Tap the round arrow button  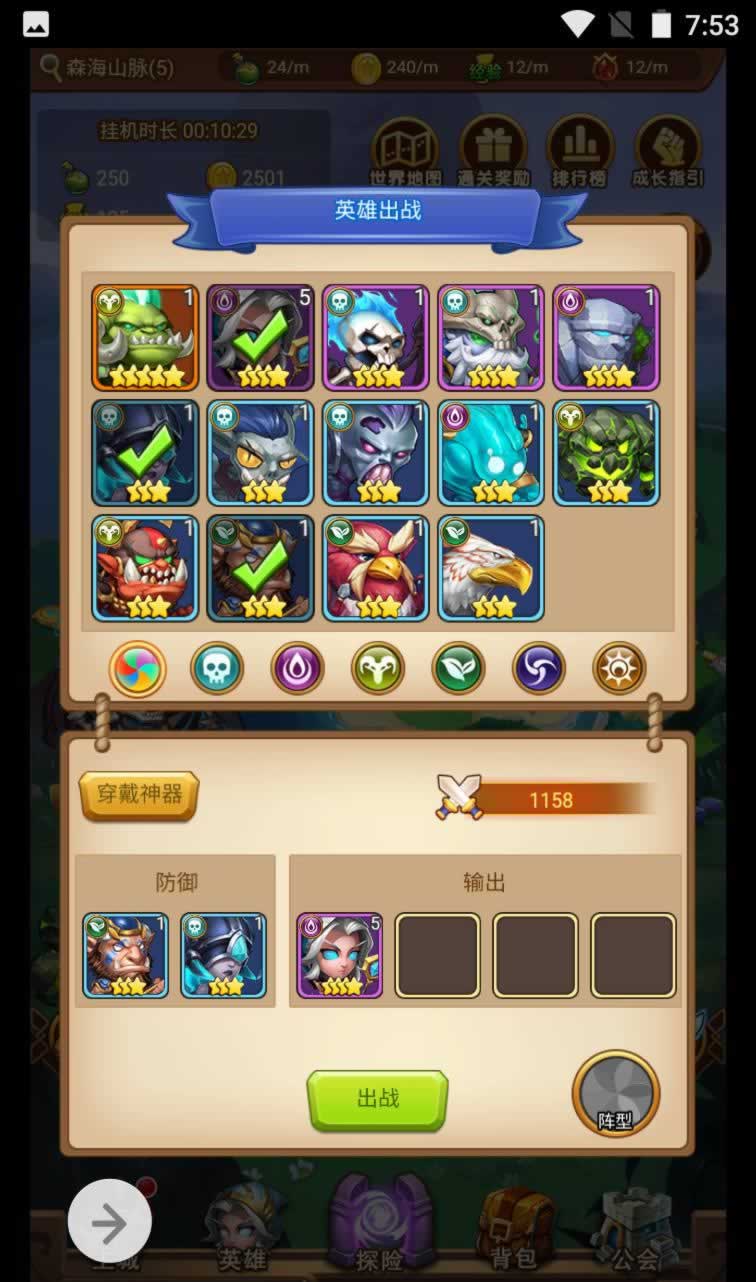coord(109,1221)
